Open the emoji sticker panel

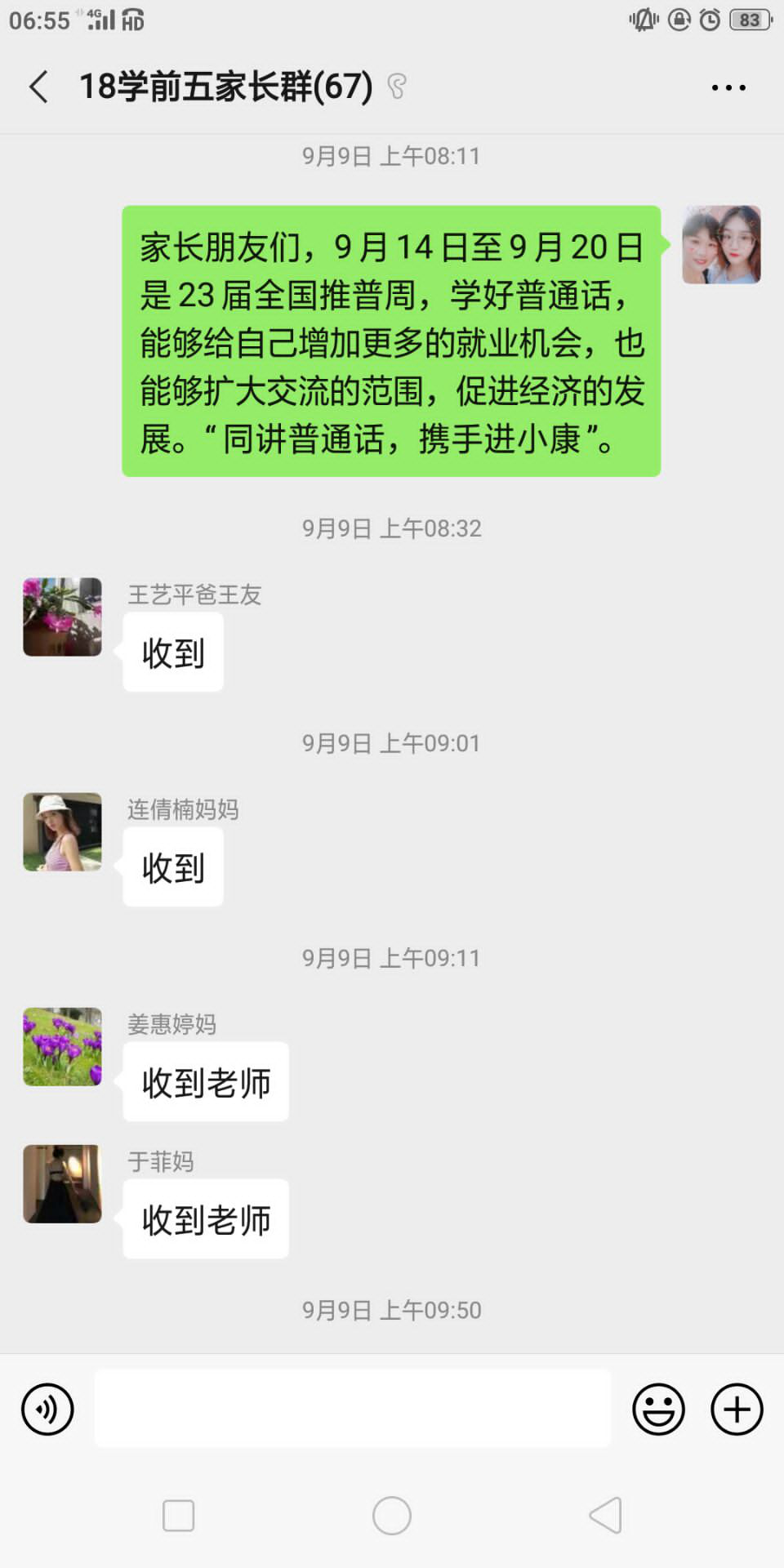(x=658, y=1409)
